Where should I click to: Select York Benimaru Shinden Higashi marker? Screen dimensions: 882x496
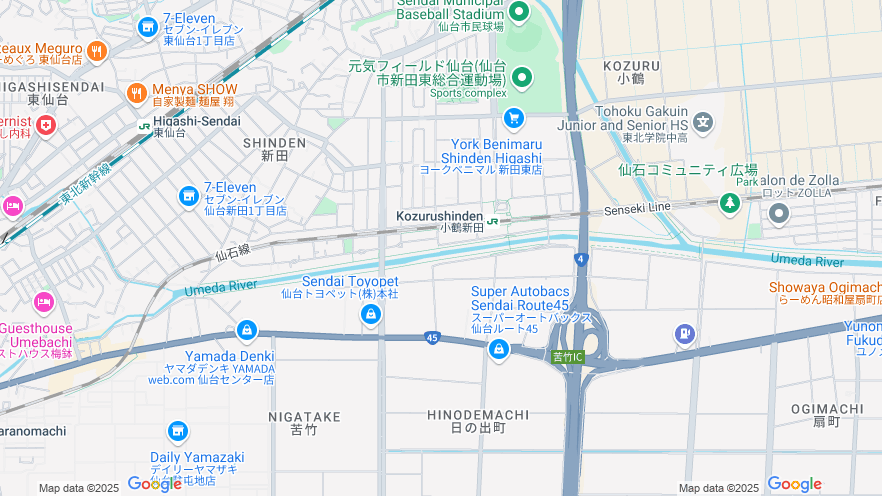click(514, 120)
